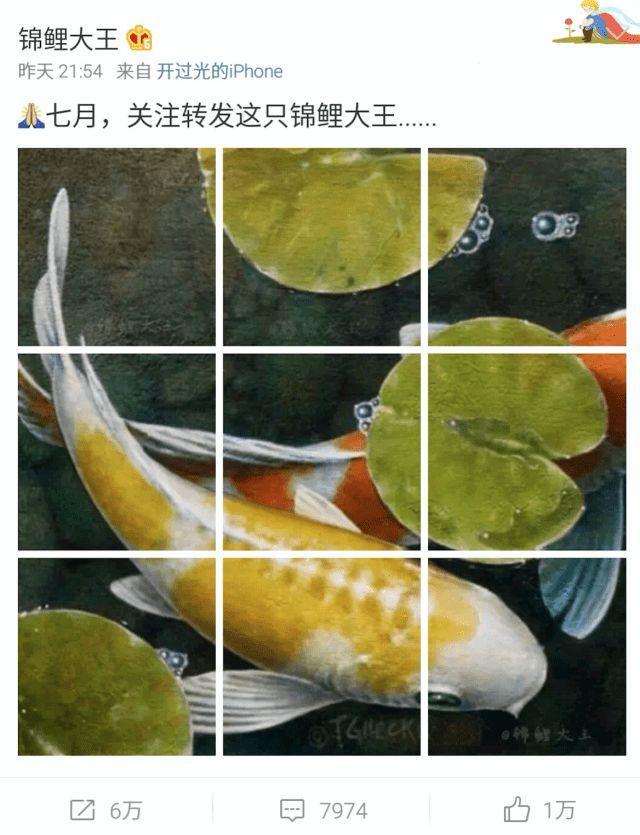Image resolution: width=640 pixels, height=835 pixels.
Task: Open the top-left image tile with the fish tail
Action: coord(116,247)
